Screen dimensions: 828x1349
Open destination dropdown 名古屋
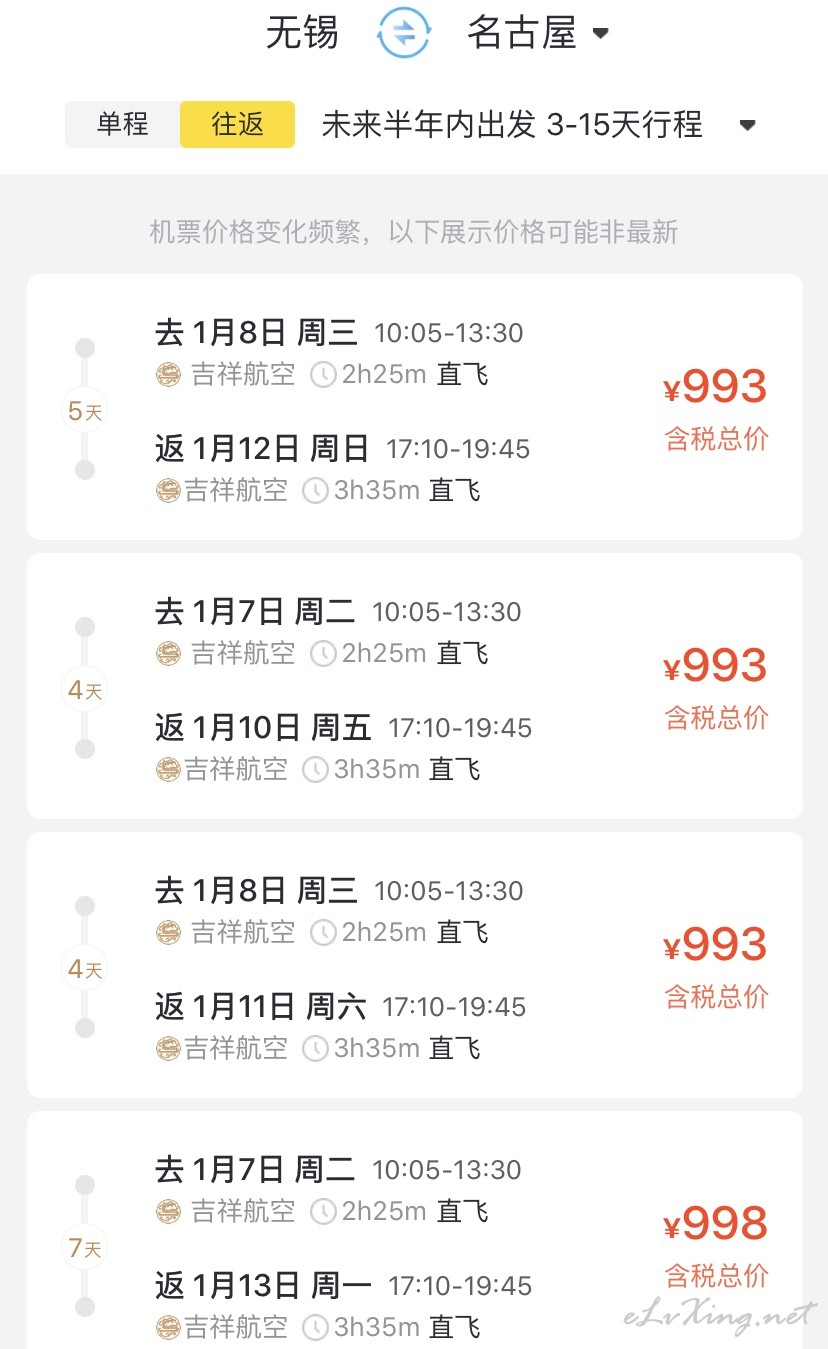click(x=537, y=33)
